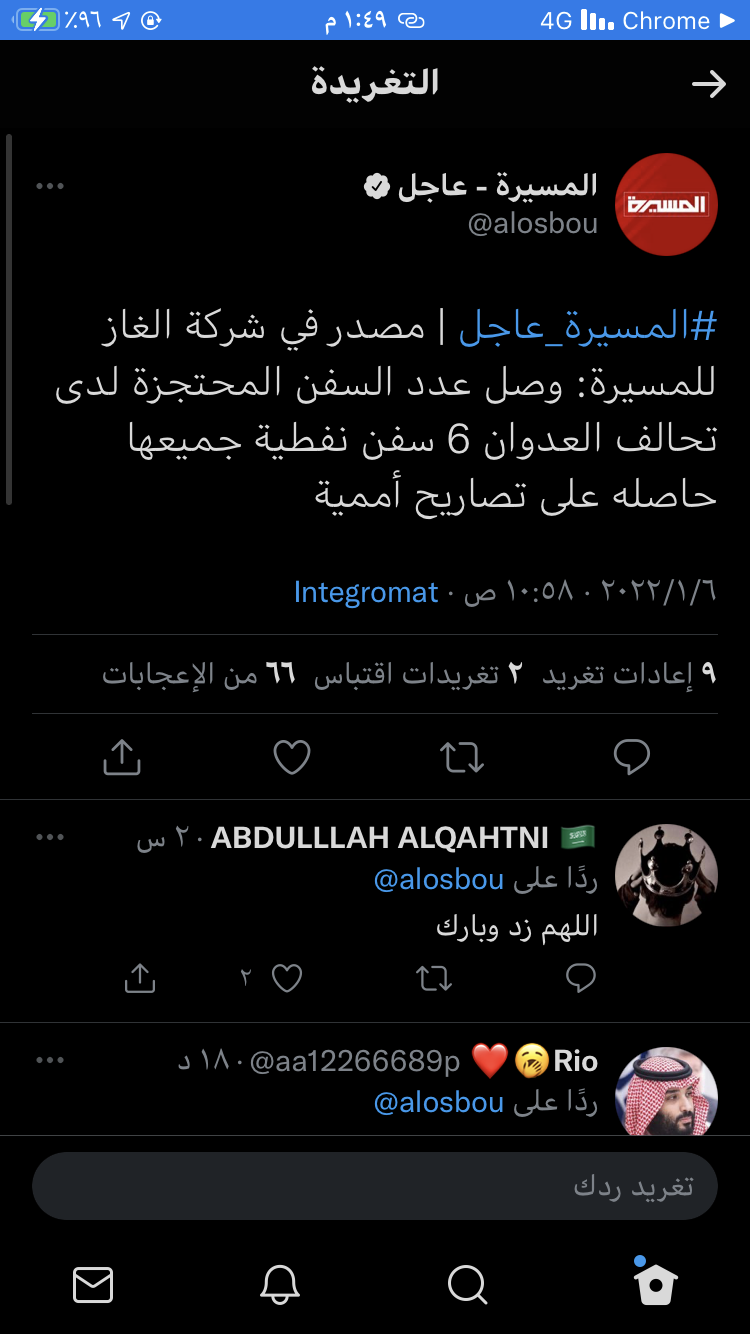Tap the تغريد ردك reply field

coord(375,1186)
